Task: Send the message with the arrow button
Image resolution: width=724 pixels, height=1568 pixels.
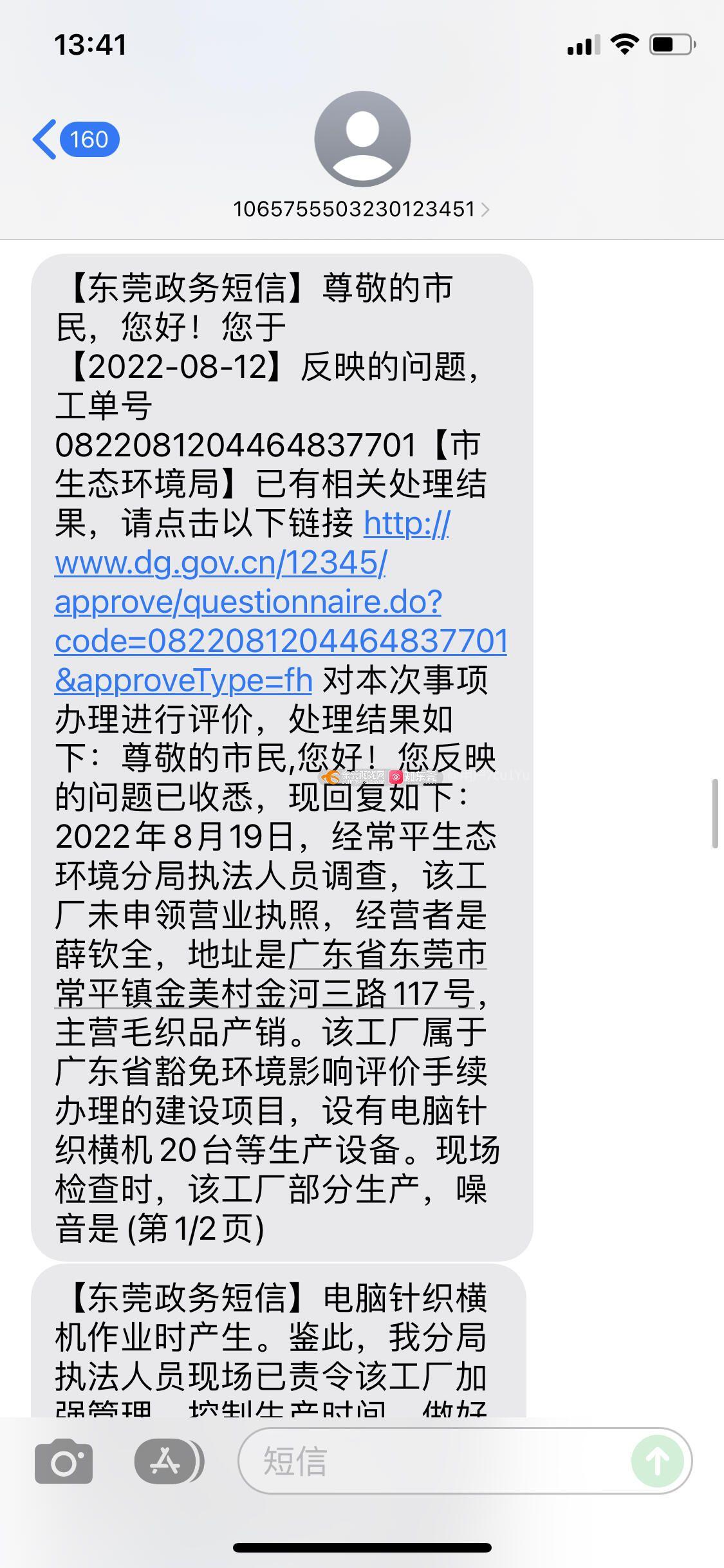Action: [658, 1461]
